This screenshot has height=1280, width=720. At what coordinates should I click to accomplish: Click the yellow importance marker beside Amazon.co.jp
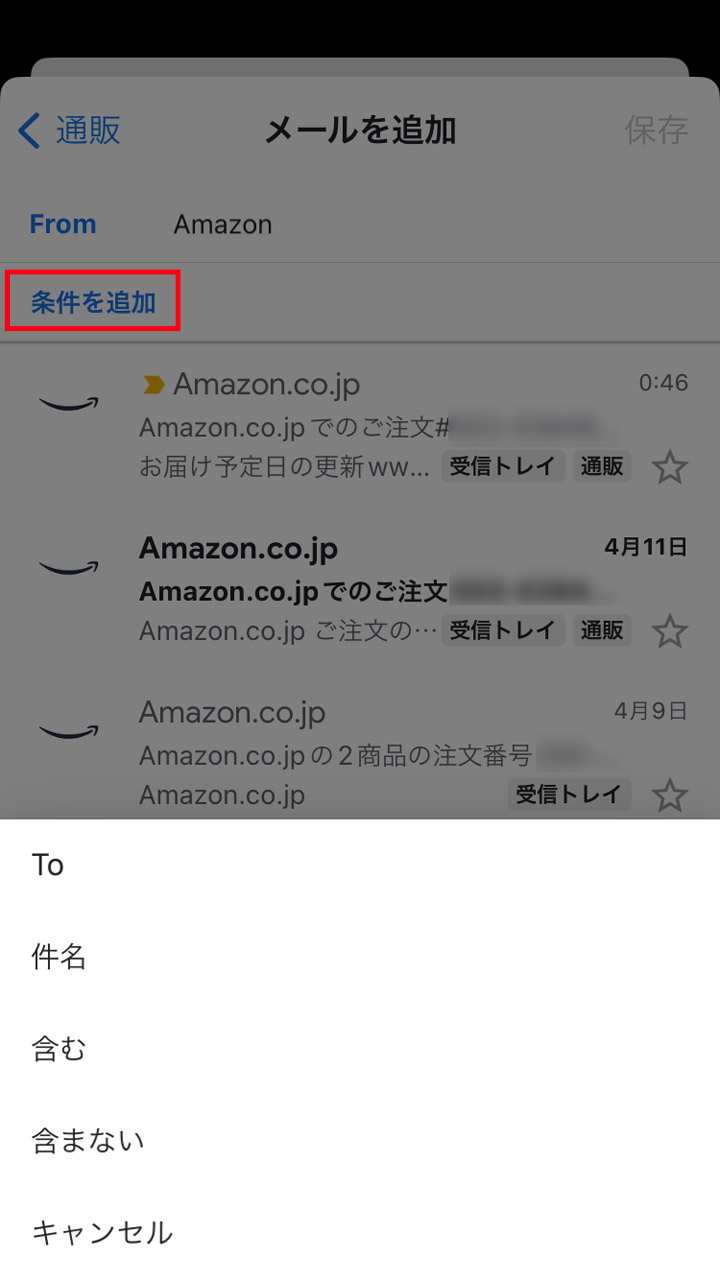pos(153,383)
